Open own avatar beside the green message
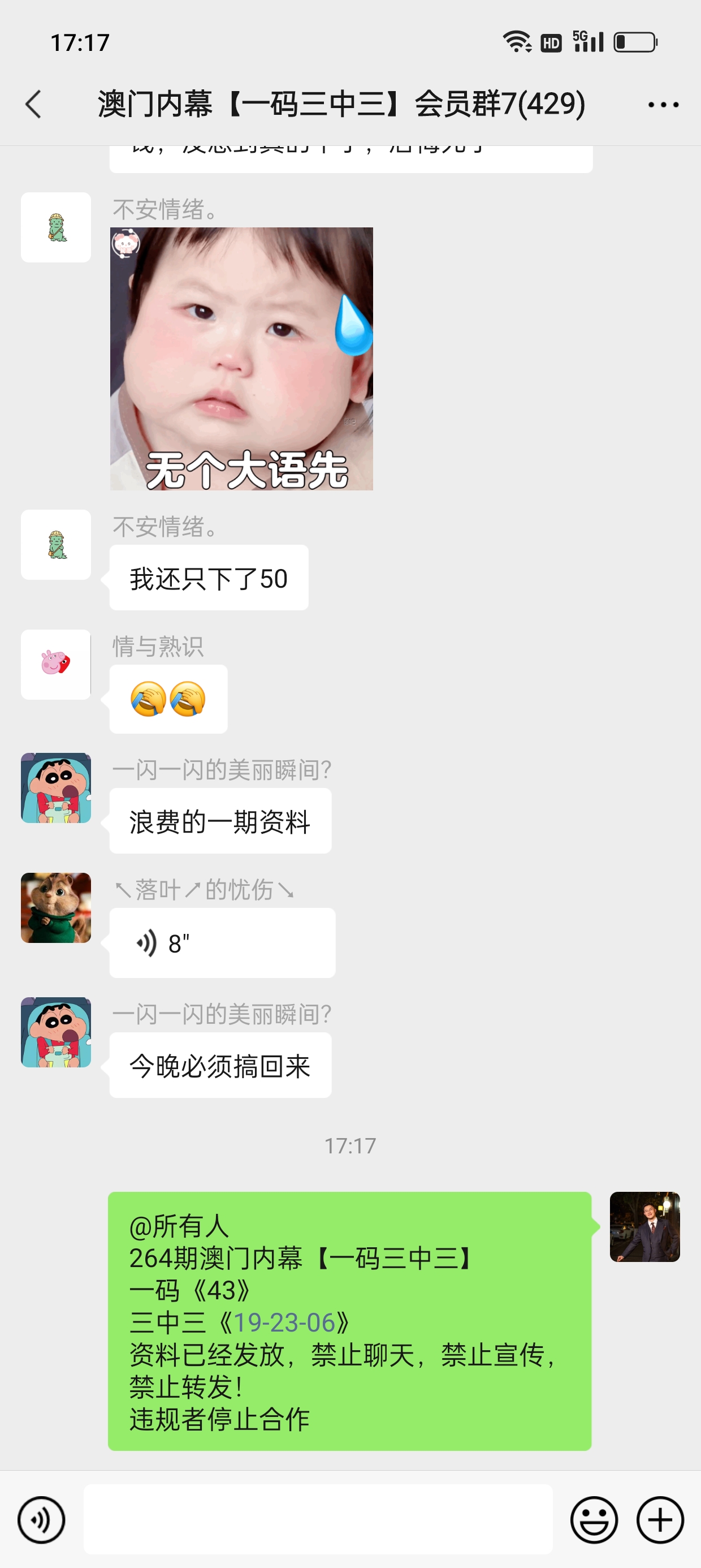Image resolution: width=701 pixels, height=1568 pixels. (644, 1226)
